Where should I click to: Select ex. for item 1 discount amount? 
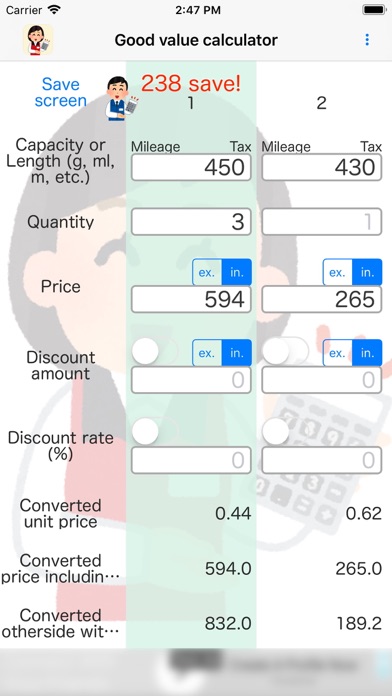[x=207, y=353]
